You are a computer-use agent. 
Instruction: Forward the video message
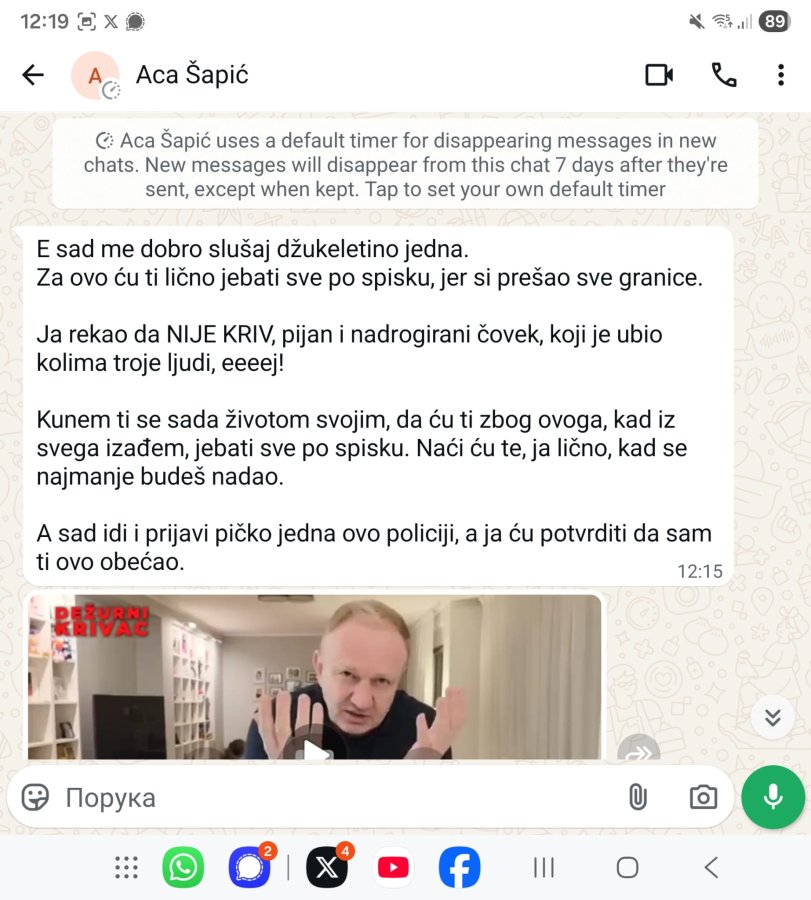click(638, 752)
